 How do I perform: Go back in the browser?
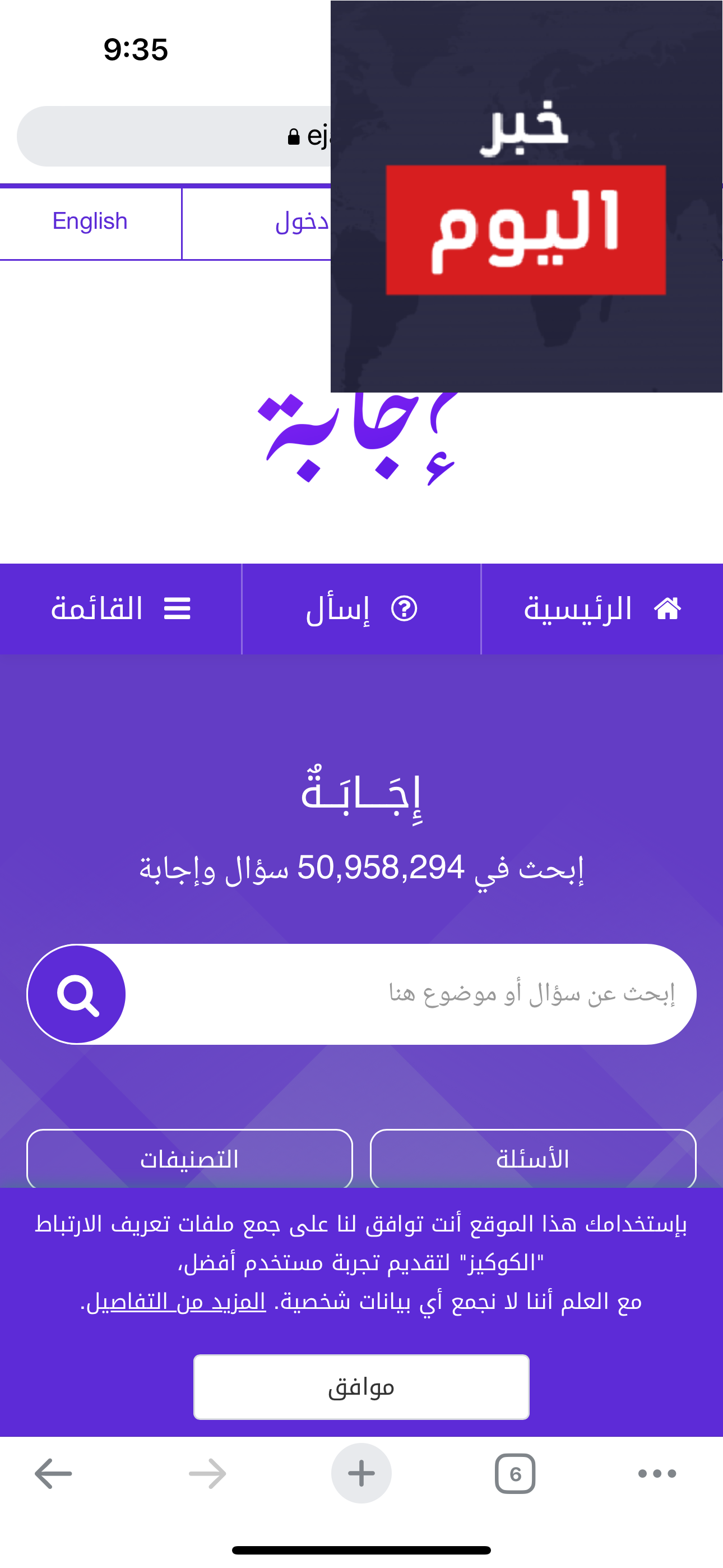click(54, 1474)
